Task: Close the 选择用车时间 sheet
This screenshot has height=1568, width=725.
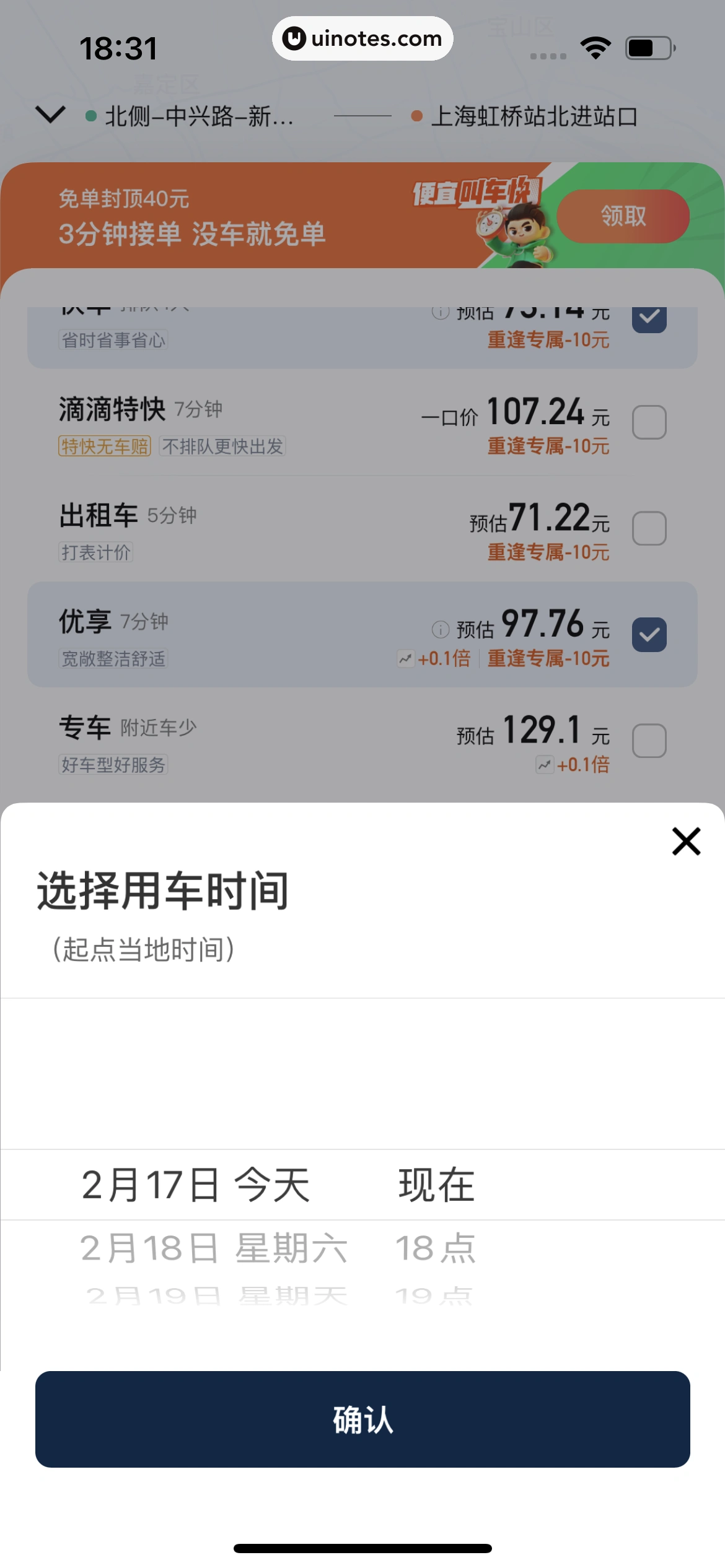Action: [x=686, y=842]
